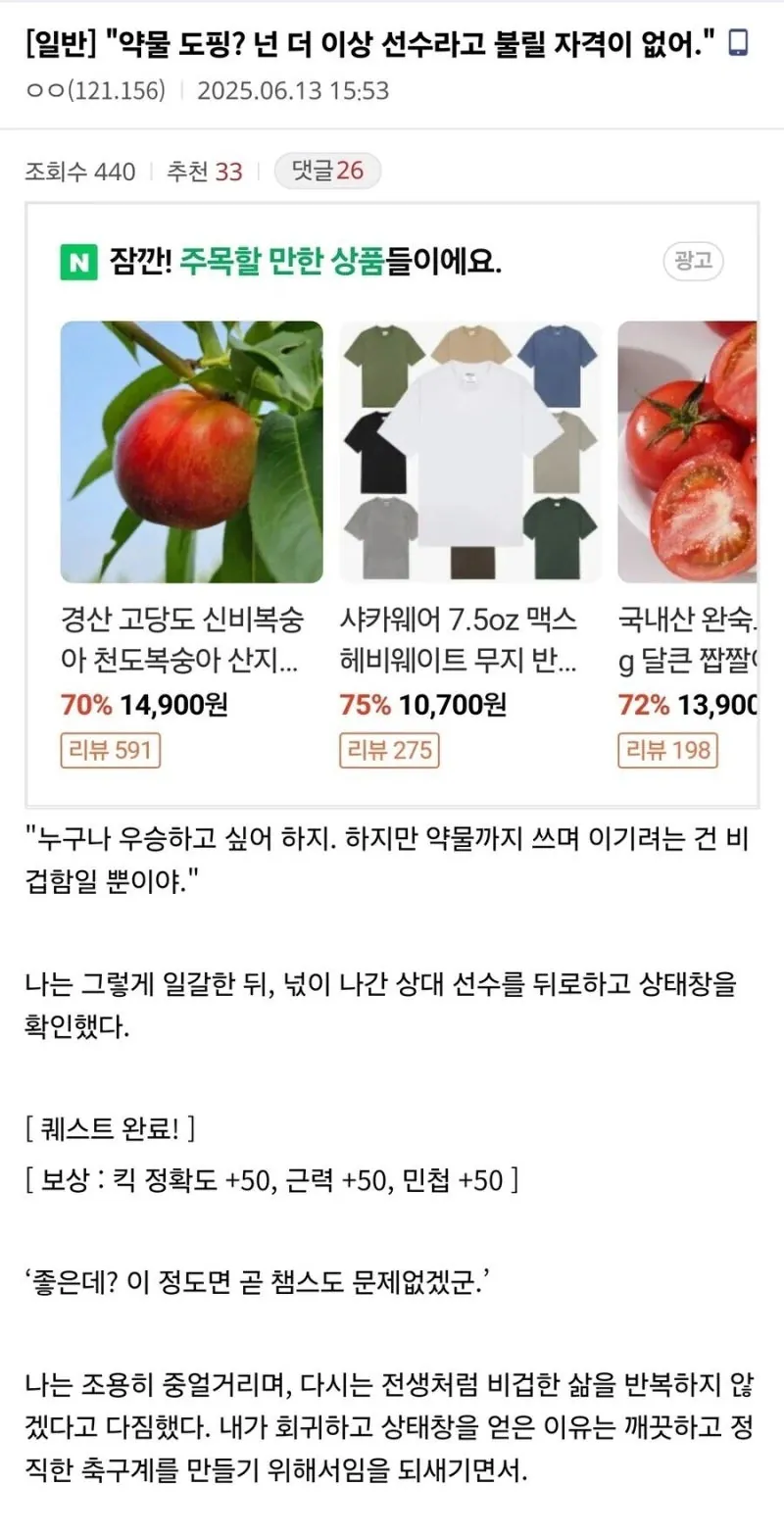This screenshot has width=784, height=1537.
Task: Open the 댓글 26 comment badge
Action: click(x=328, y=170)
